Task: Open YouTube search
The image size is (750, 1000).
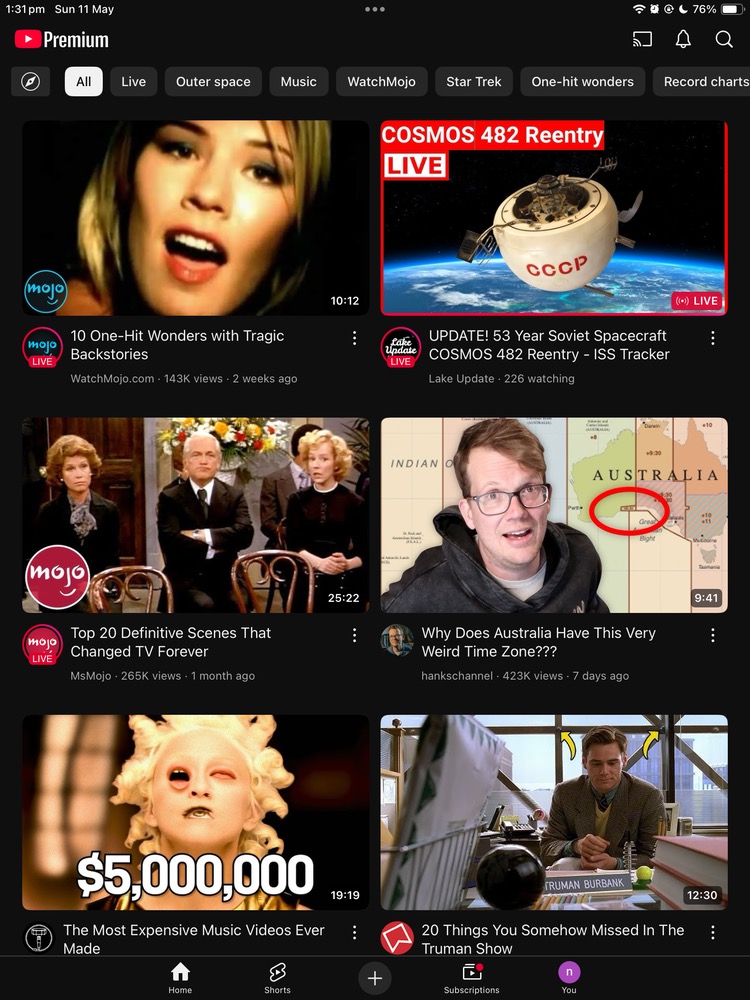Action: 724,40
